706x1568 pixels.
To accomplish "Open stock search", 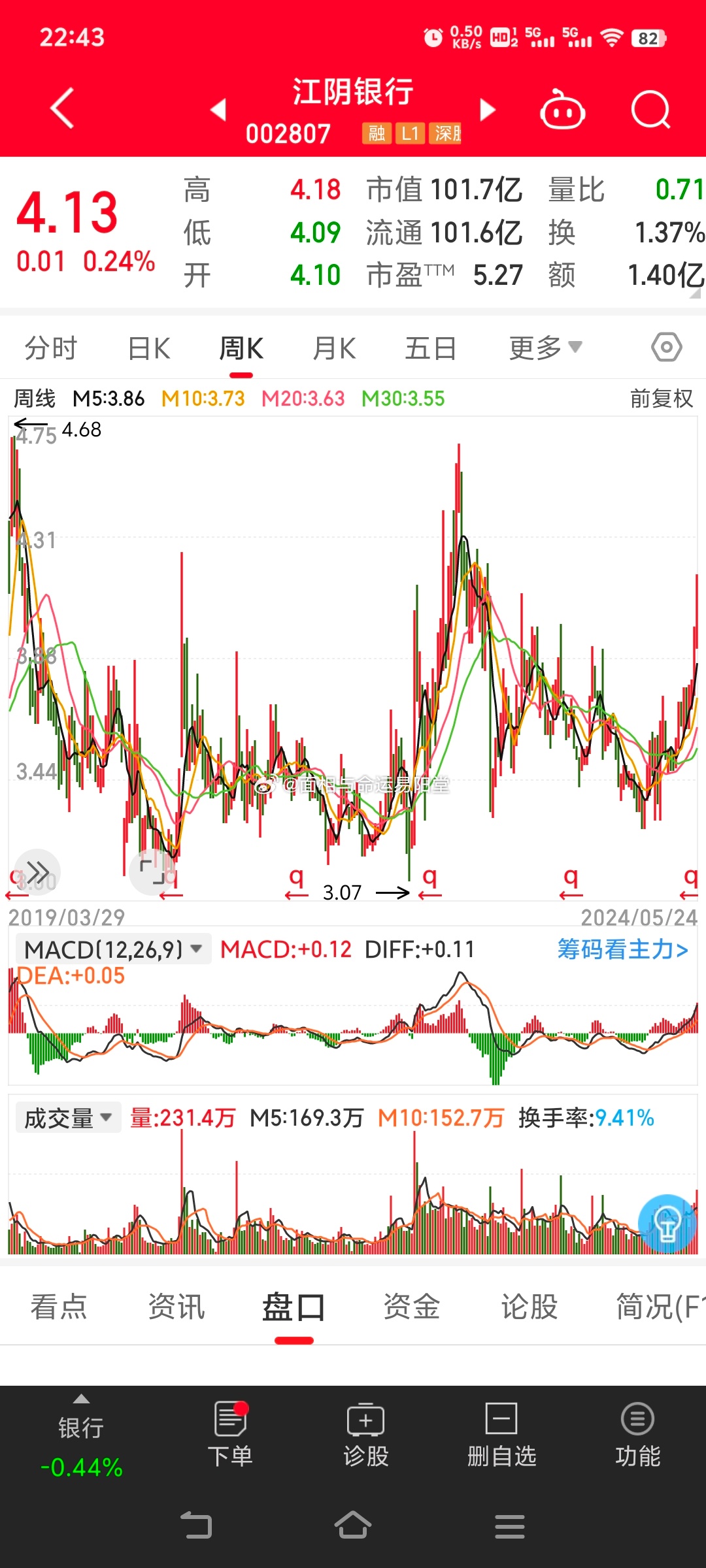I will coord(650,110).
